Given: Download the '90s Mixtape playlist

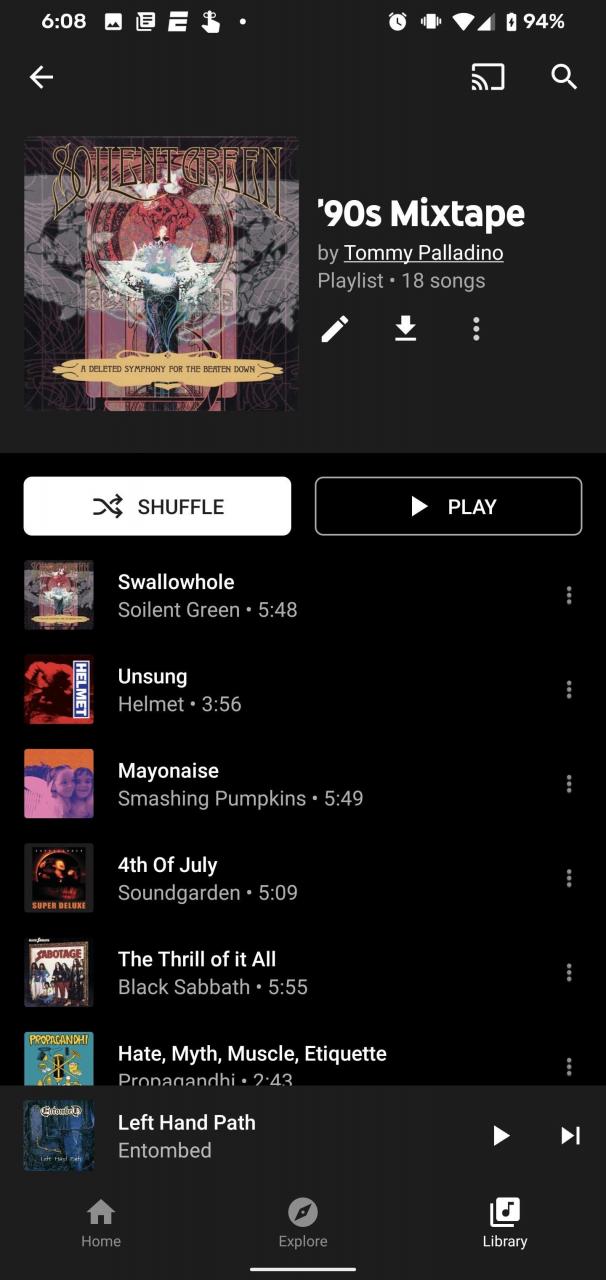Looking at the screenshot, I should point(405,328).
